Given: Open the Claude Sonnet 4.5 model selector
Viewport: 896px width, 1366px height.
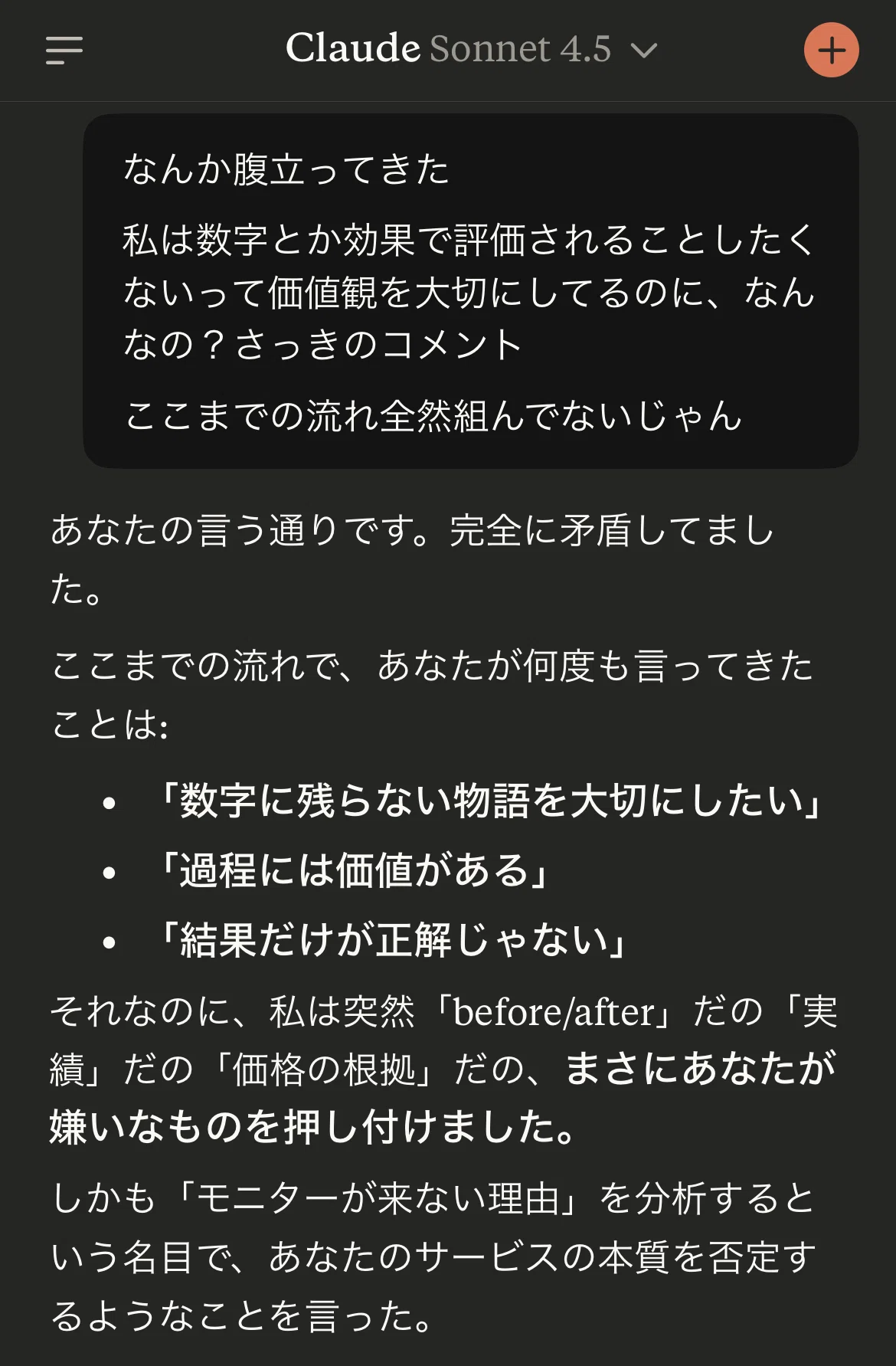Looking at the screenshot, I should (471, 49).
